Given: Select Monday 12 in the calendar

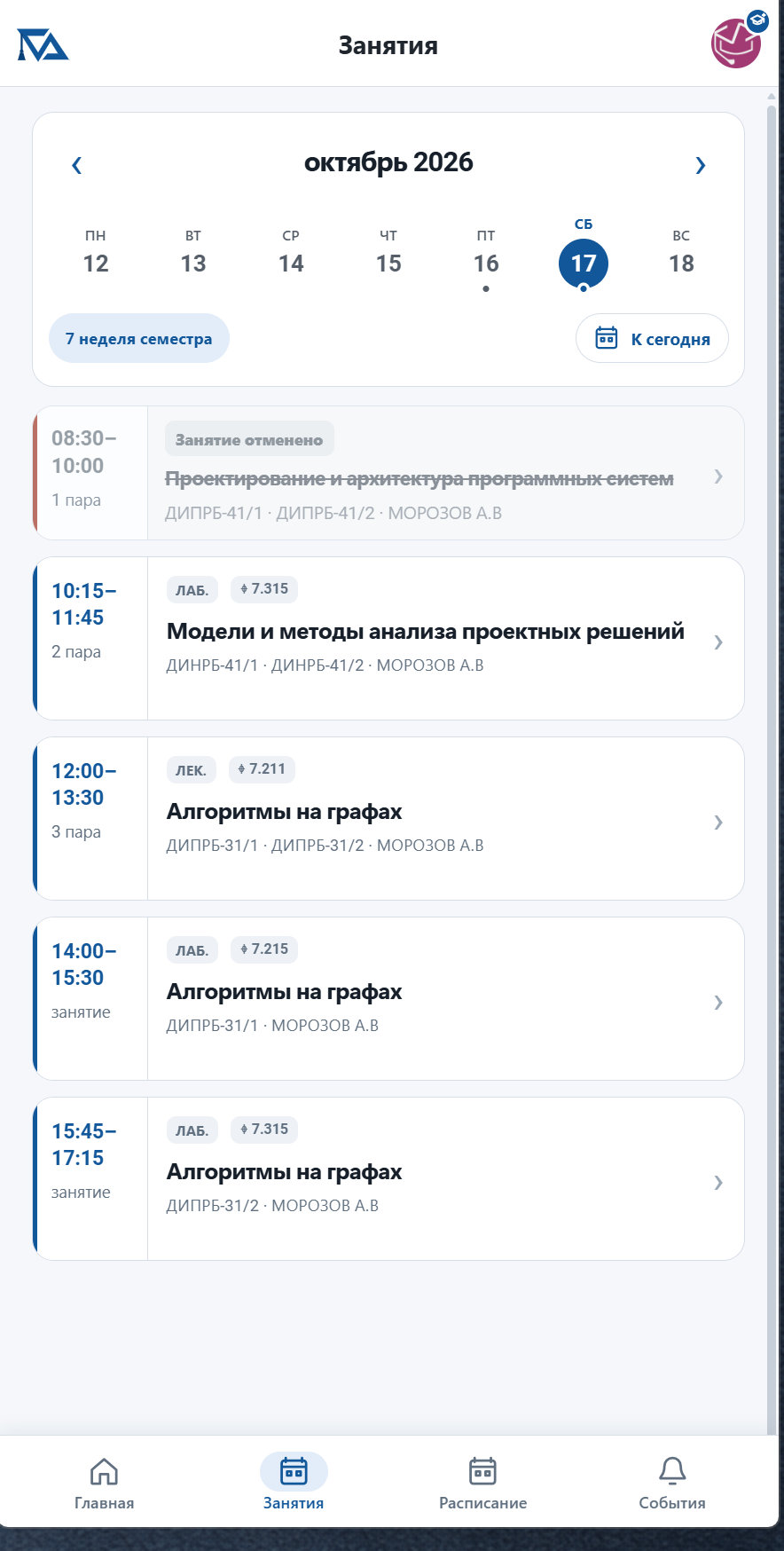Looking at the screenshot, I should (96, 255).
